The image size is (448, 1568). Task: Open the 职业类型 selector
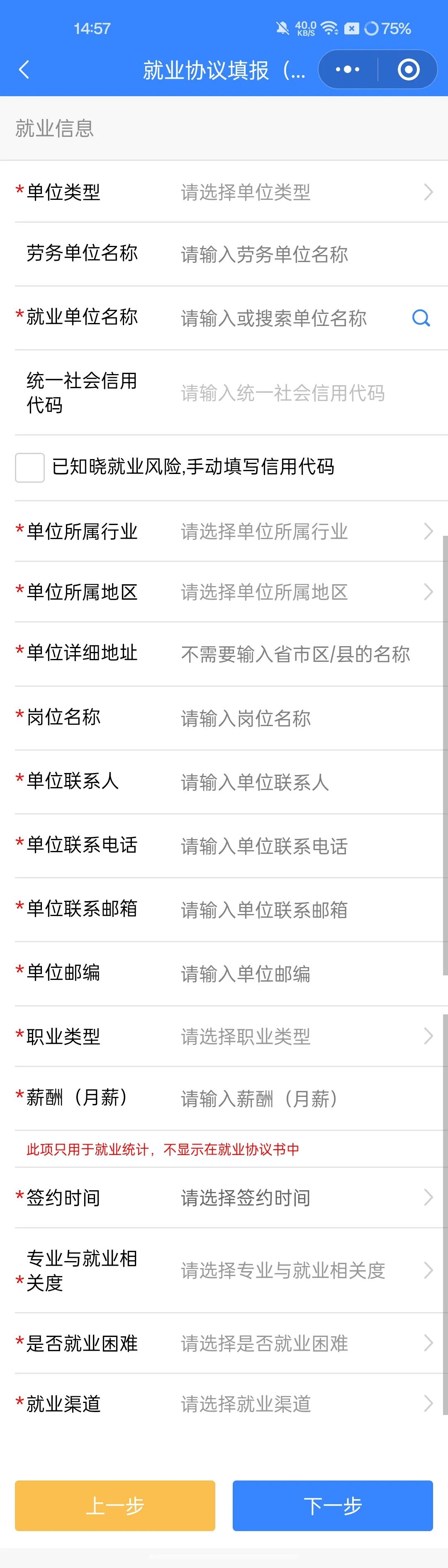304,1036
